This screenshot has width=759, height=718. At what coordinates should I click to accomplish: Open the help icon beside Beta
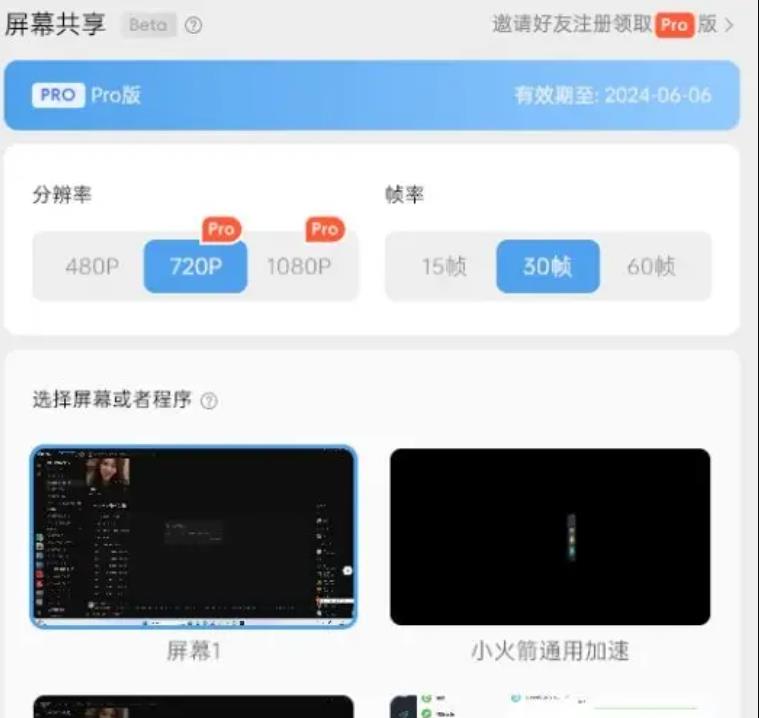193,26
